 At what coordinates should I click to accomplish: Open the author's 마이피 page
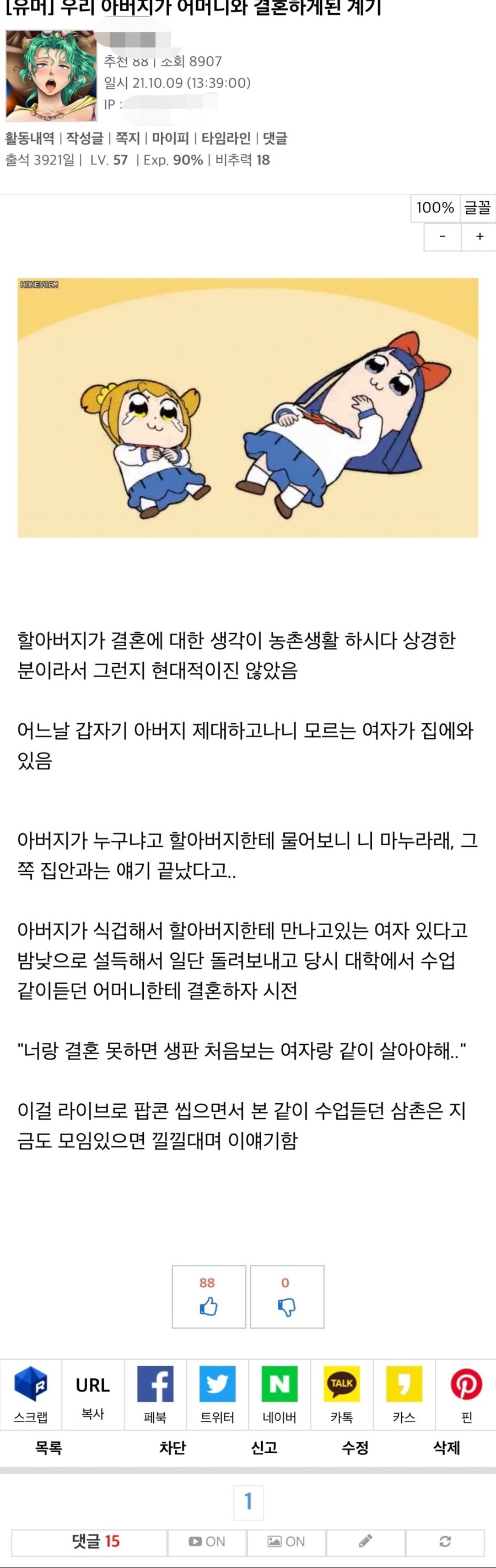coord(170,138)
